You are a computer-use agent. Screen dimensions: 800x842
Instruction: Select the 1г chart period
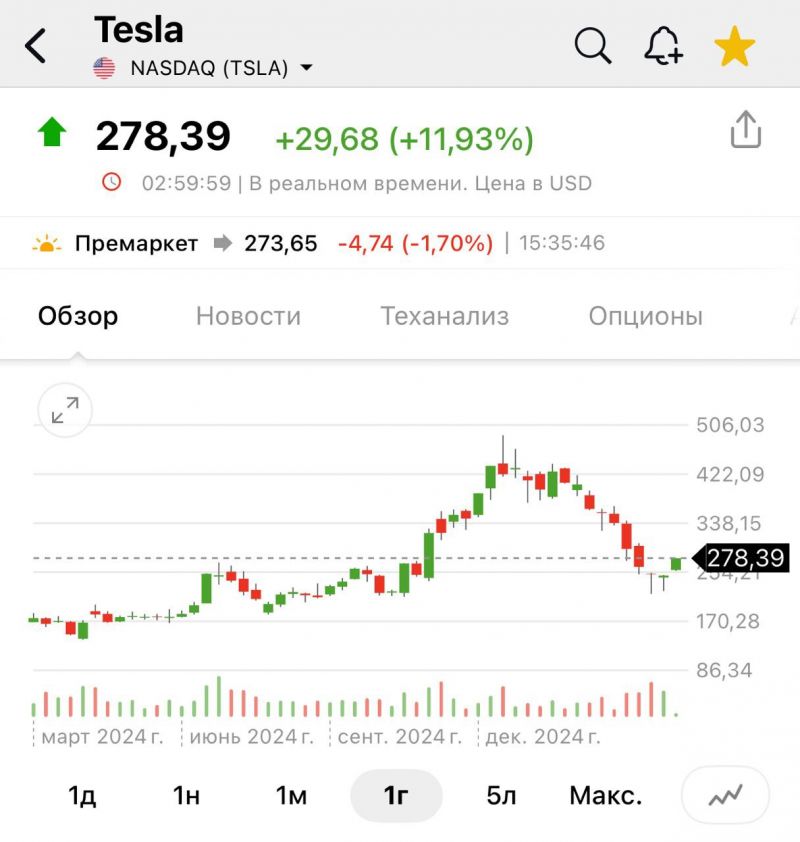(x=396, y=796)
